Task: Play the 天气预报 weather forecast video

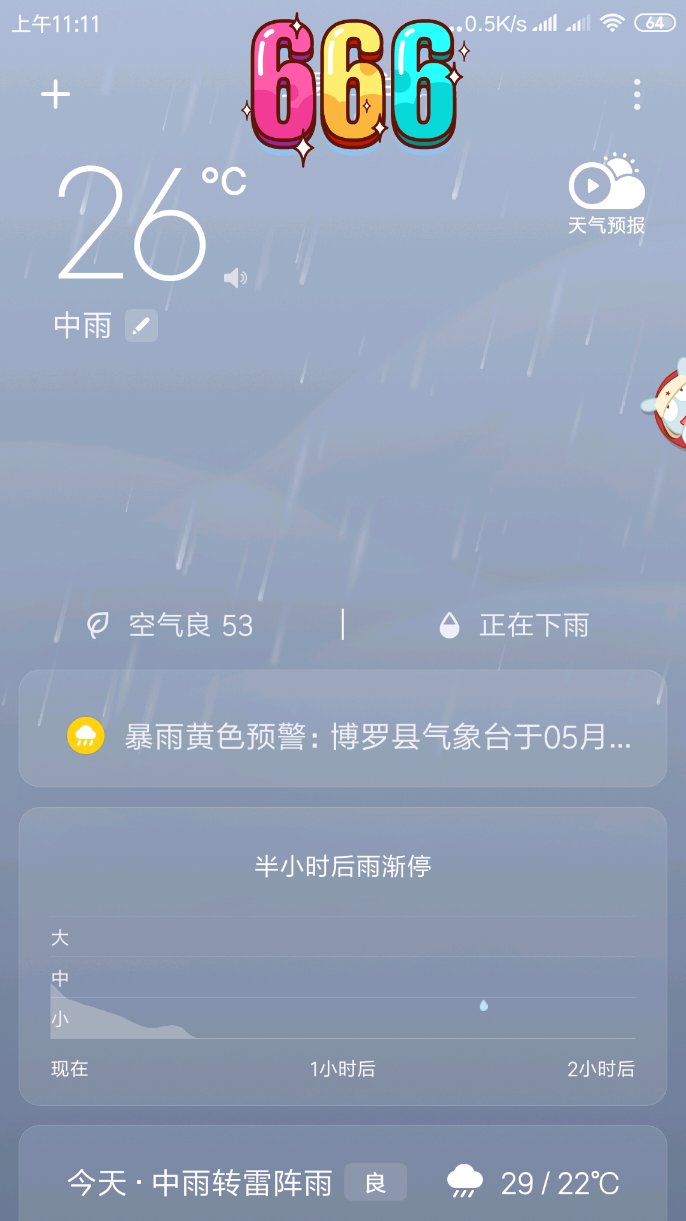Action: tap(606, 195)
